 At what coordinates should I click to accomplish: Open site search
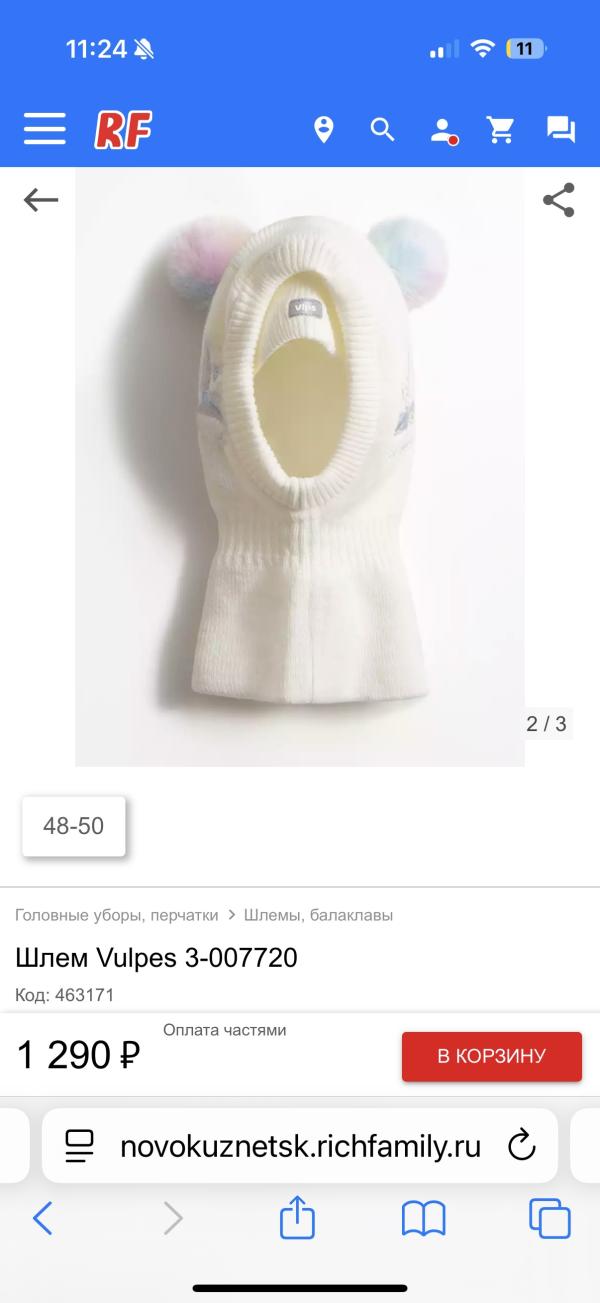(382, 129)
